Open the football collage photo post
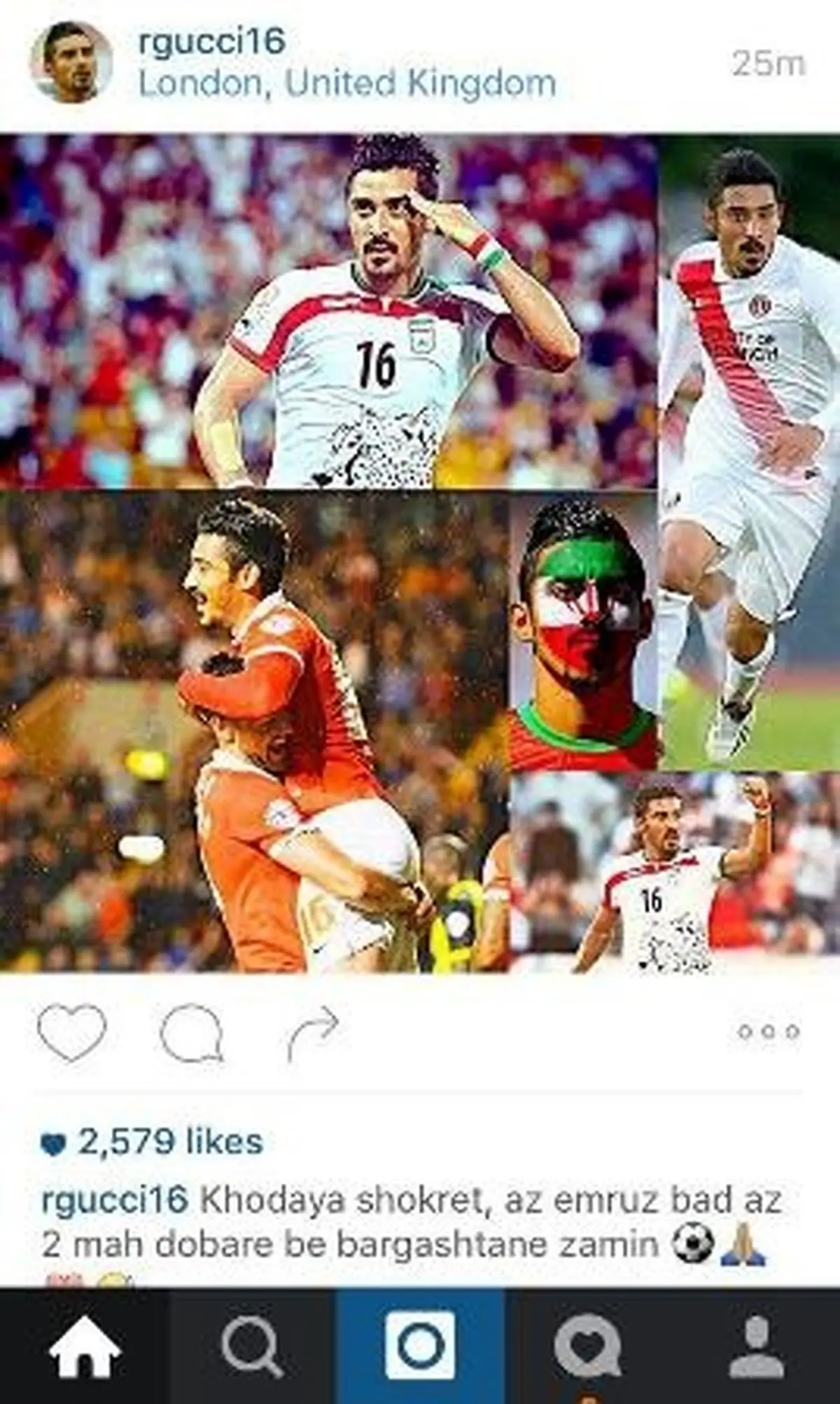840x1404 pixels. 420,553
